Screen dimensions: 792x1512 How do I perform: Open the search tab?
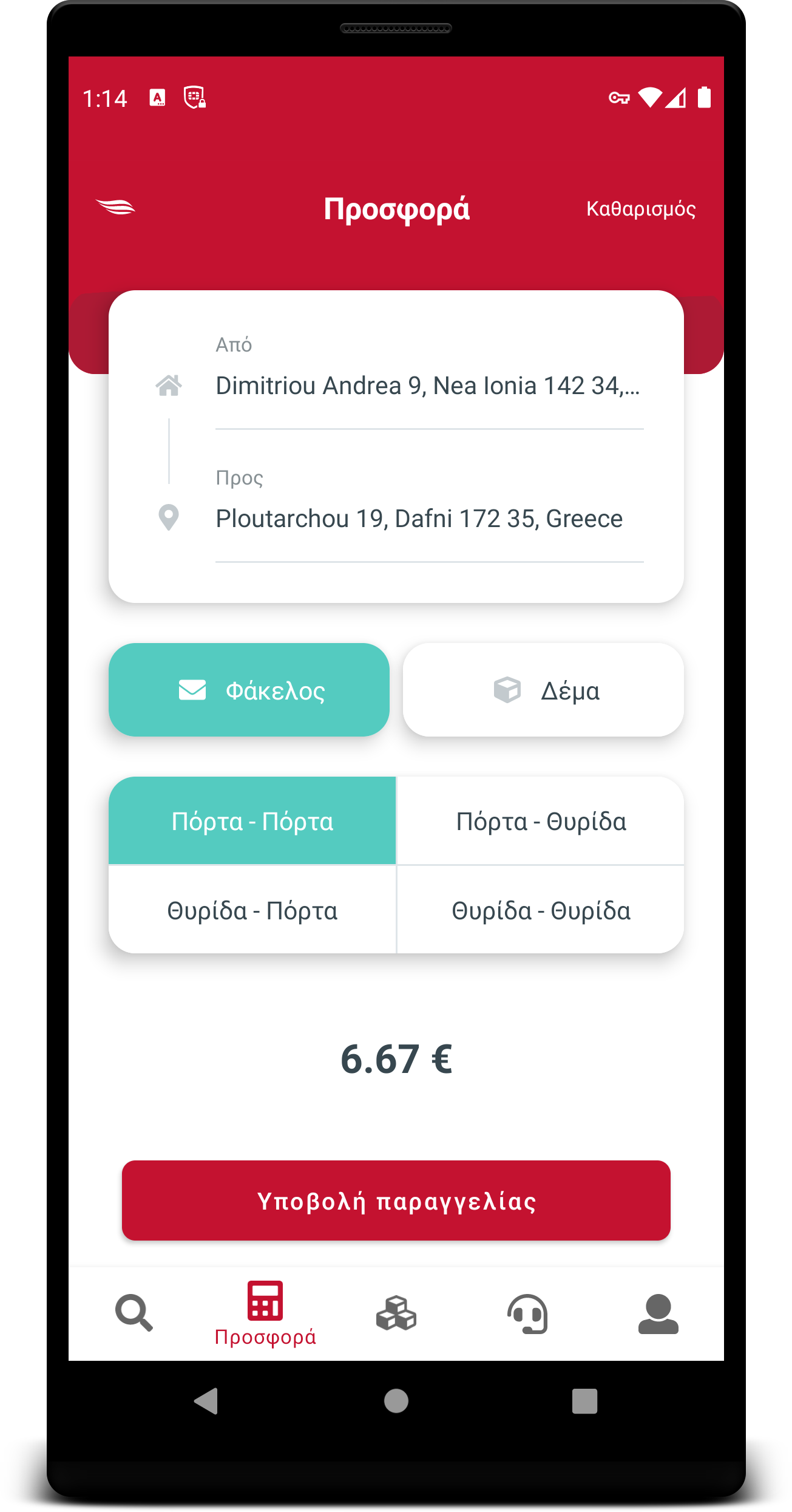coord(134,1313)
